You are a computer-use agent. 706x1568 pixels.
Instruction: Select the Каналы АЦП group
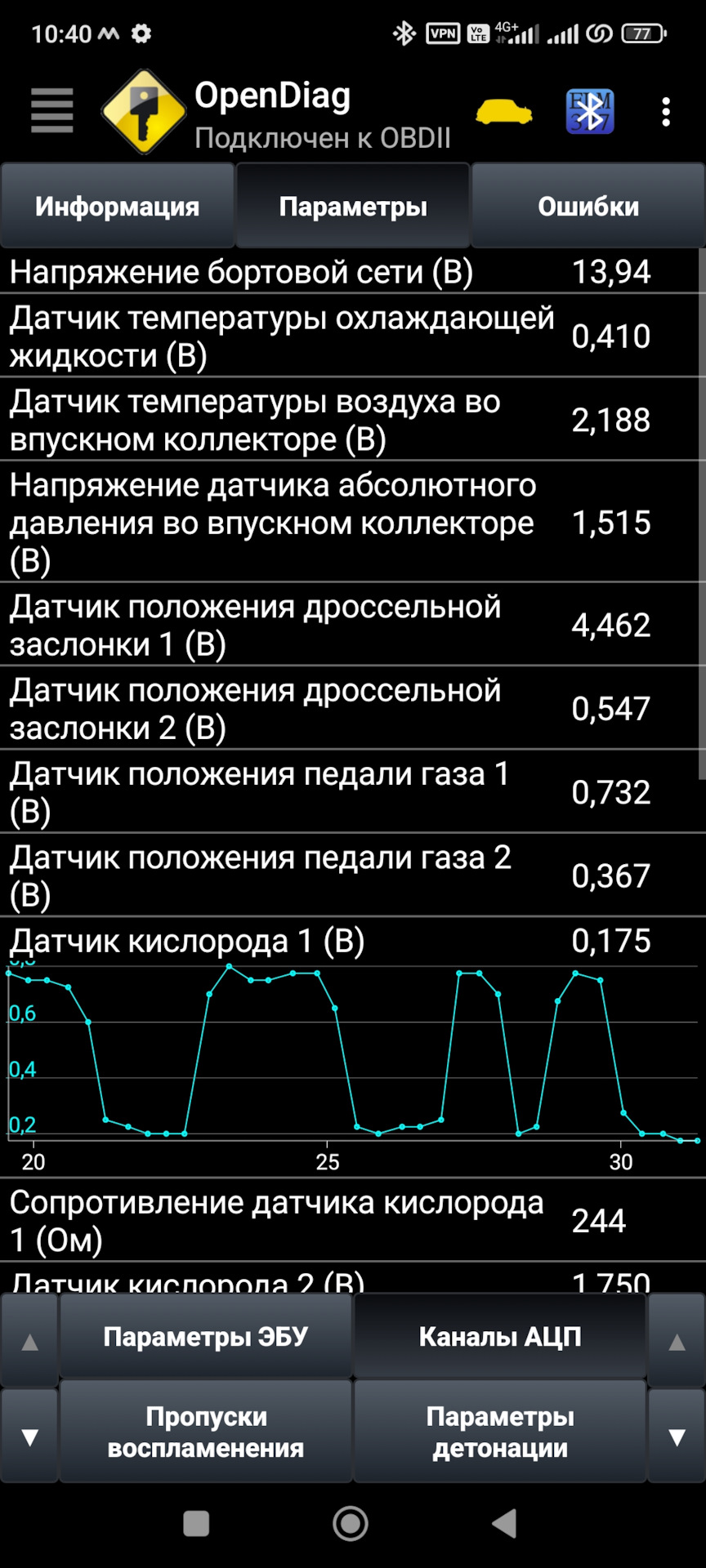pyautogui.click(x=500, y=1337)
